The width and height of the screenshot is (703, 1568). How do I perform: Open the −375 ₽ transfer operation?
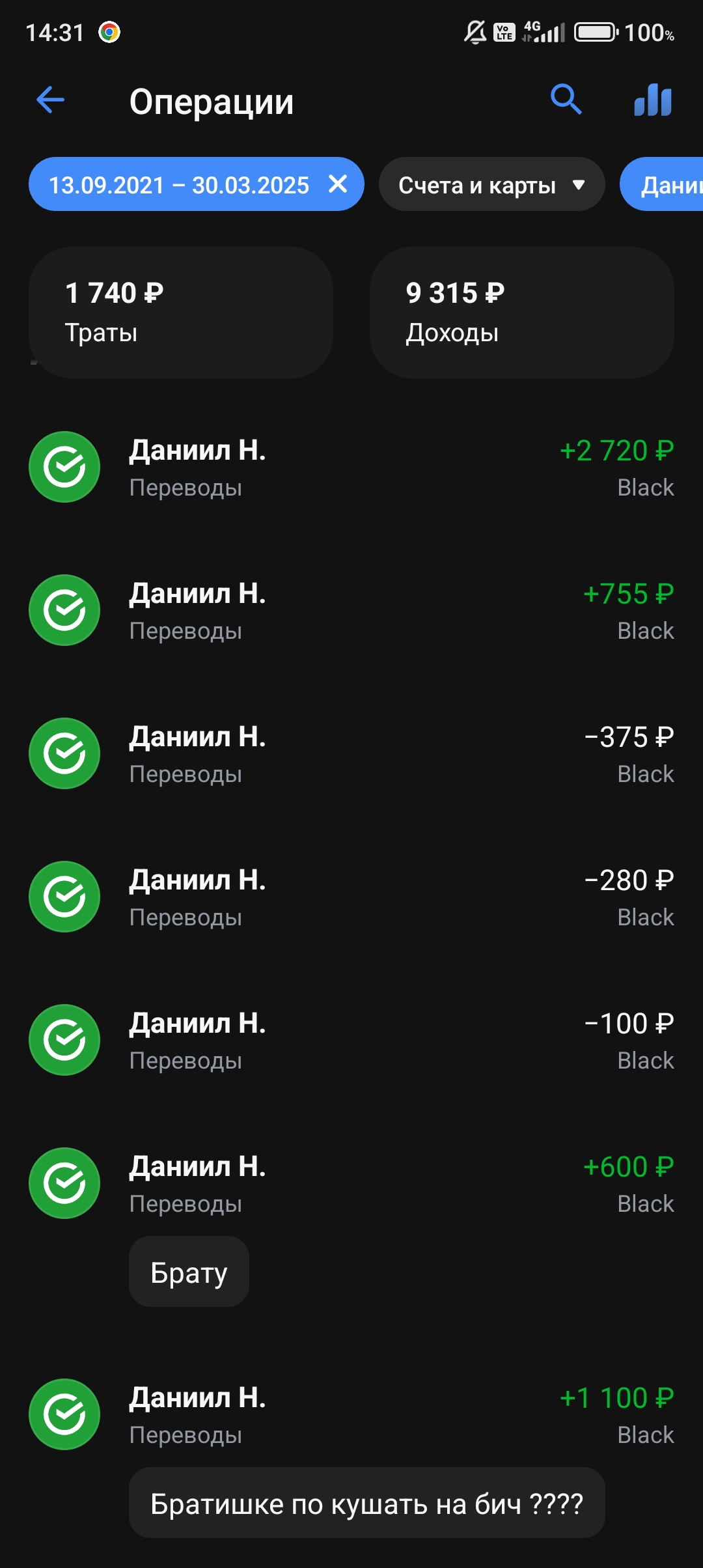pyautogui.click(x=351, y=754)
